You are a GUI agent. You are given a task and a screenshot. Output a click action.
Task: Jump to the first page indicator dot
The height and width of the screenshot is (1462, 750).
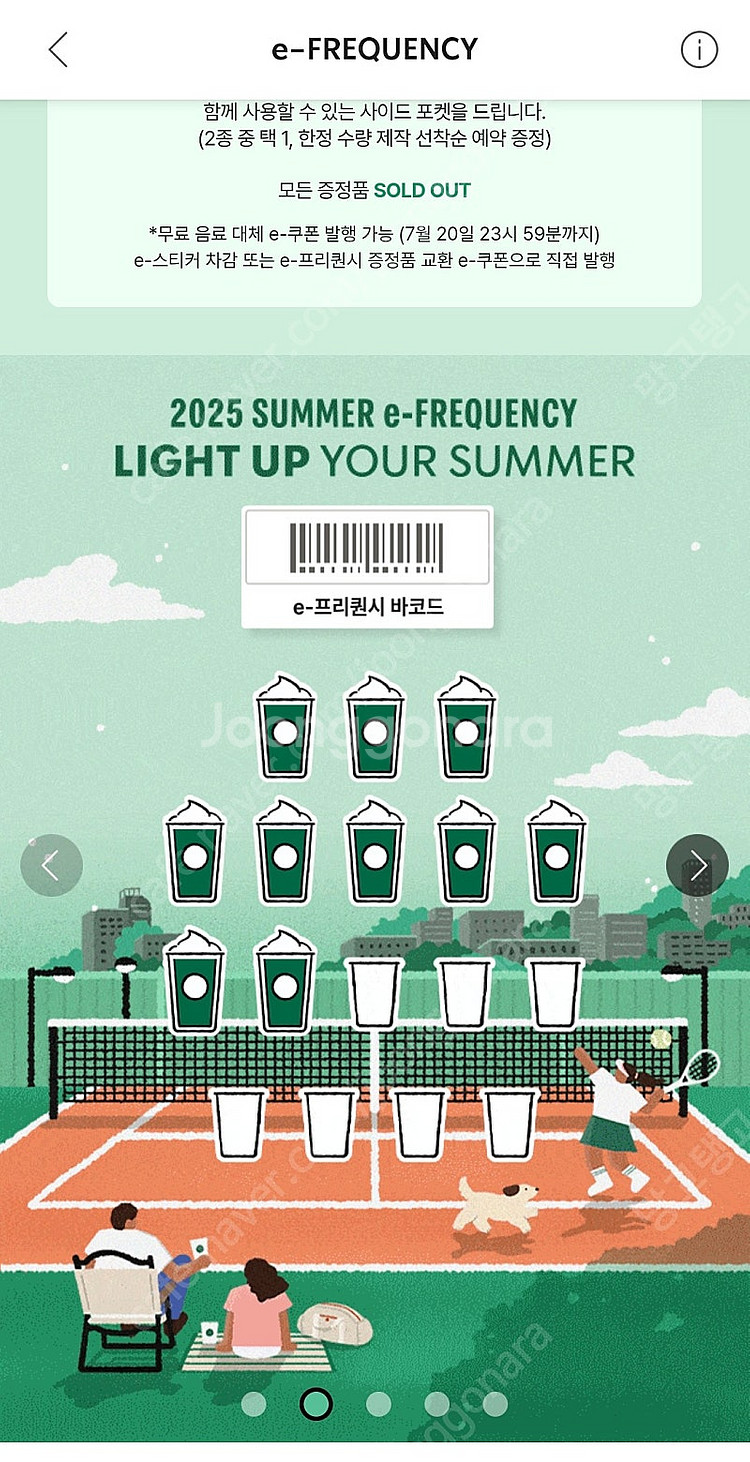(254, 1404)
